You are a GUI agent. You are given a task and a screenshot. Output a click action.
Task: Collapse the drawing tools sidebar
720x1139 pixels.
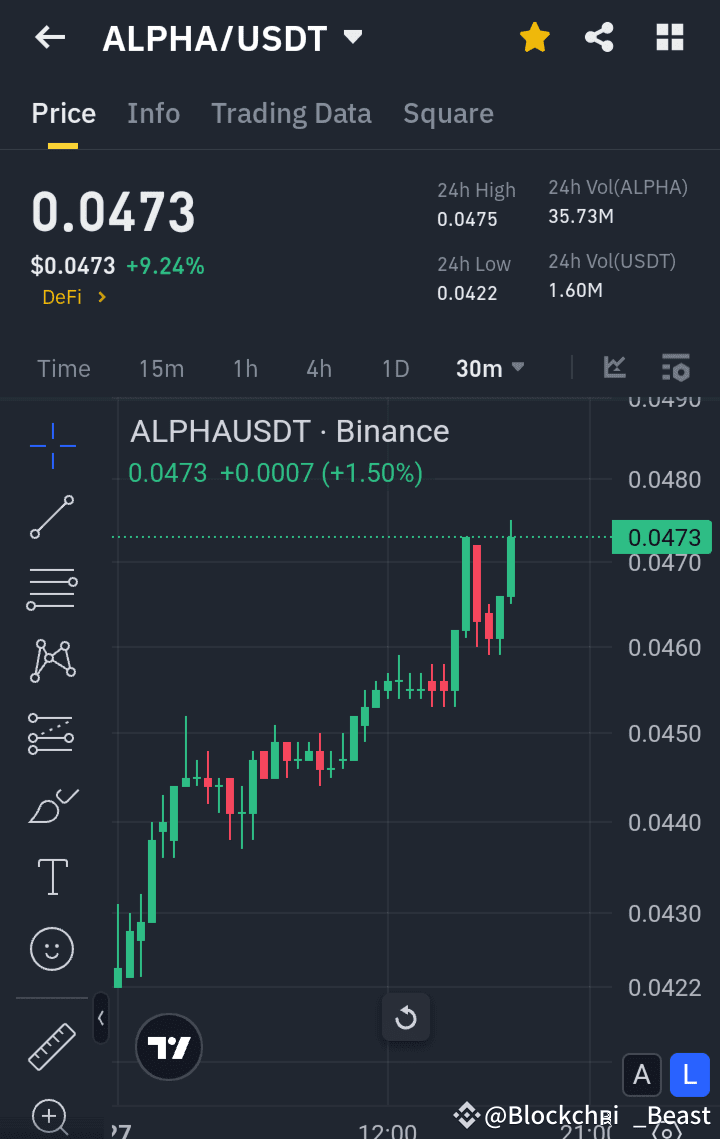[100, 1018]
